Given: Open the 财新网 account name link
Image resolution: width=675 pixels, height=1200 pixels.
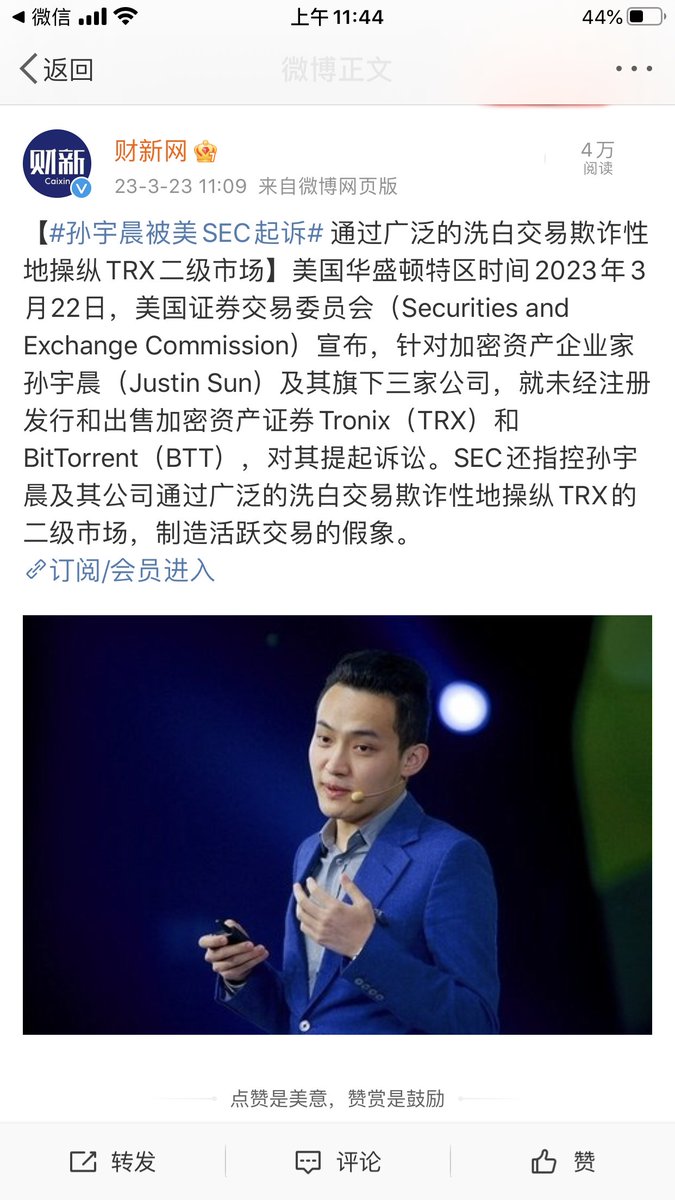Looking at the screenshot, I should point(151,152).
